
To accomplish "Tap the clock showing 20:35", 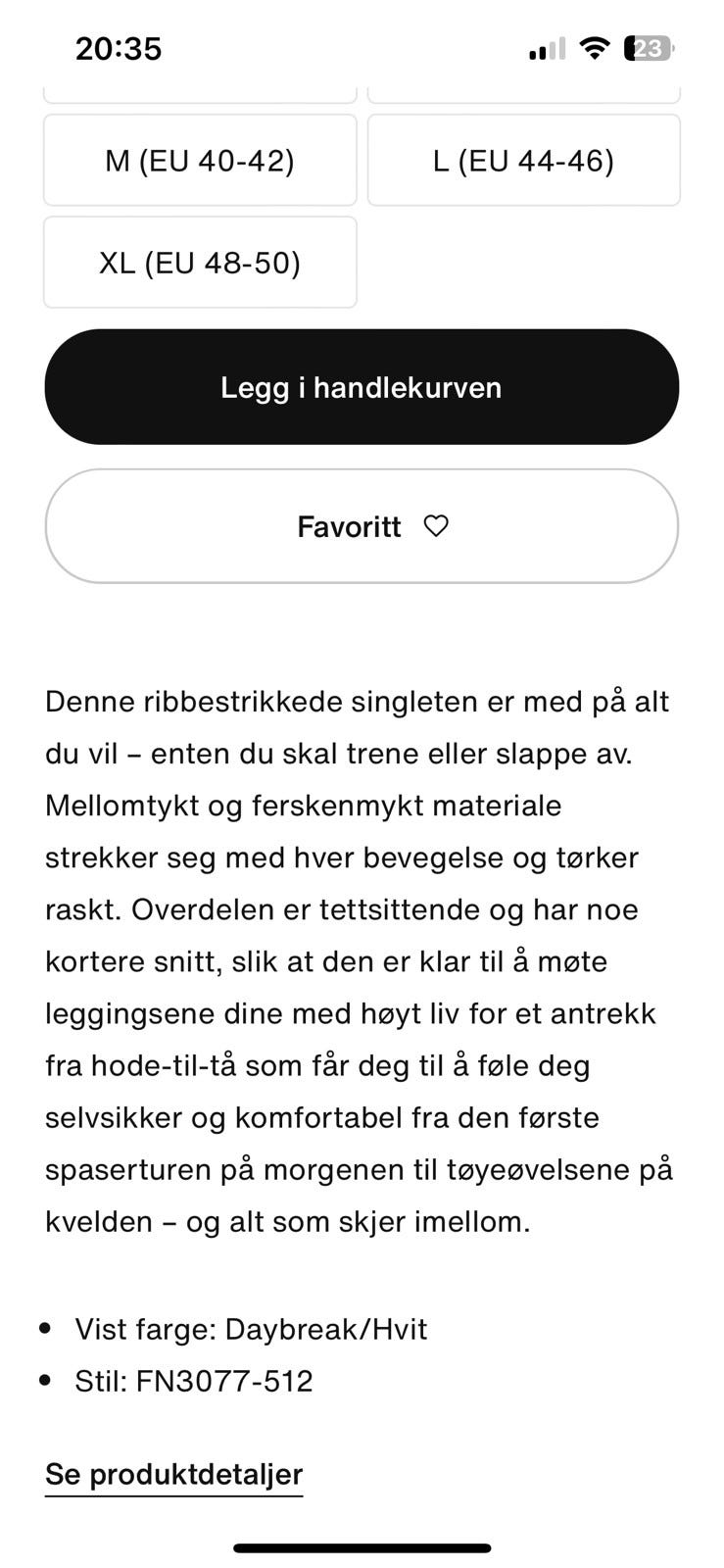I will [x=118, y=48].
